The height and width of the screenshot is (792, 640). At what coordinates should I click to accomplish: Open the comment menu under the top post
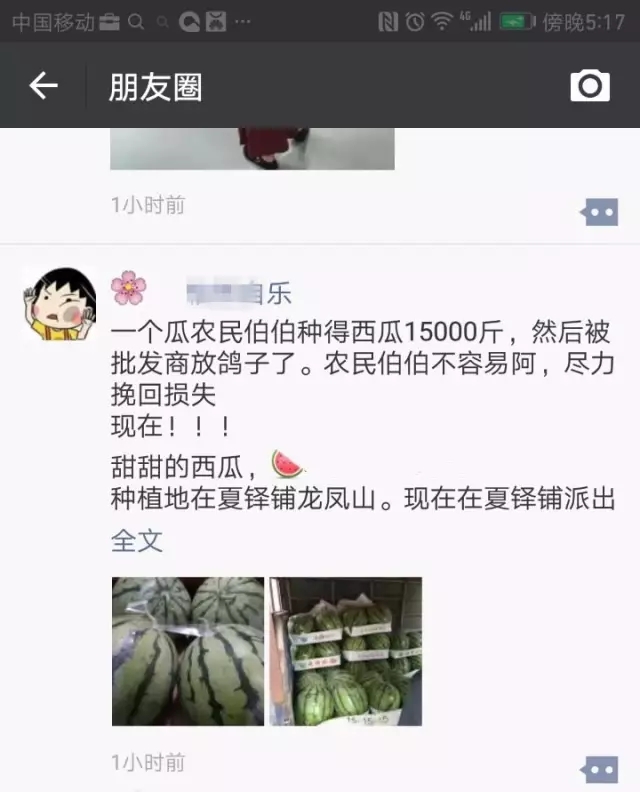(600, 211)
